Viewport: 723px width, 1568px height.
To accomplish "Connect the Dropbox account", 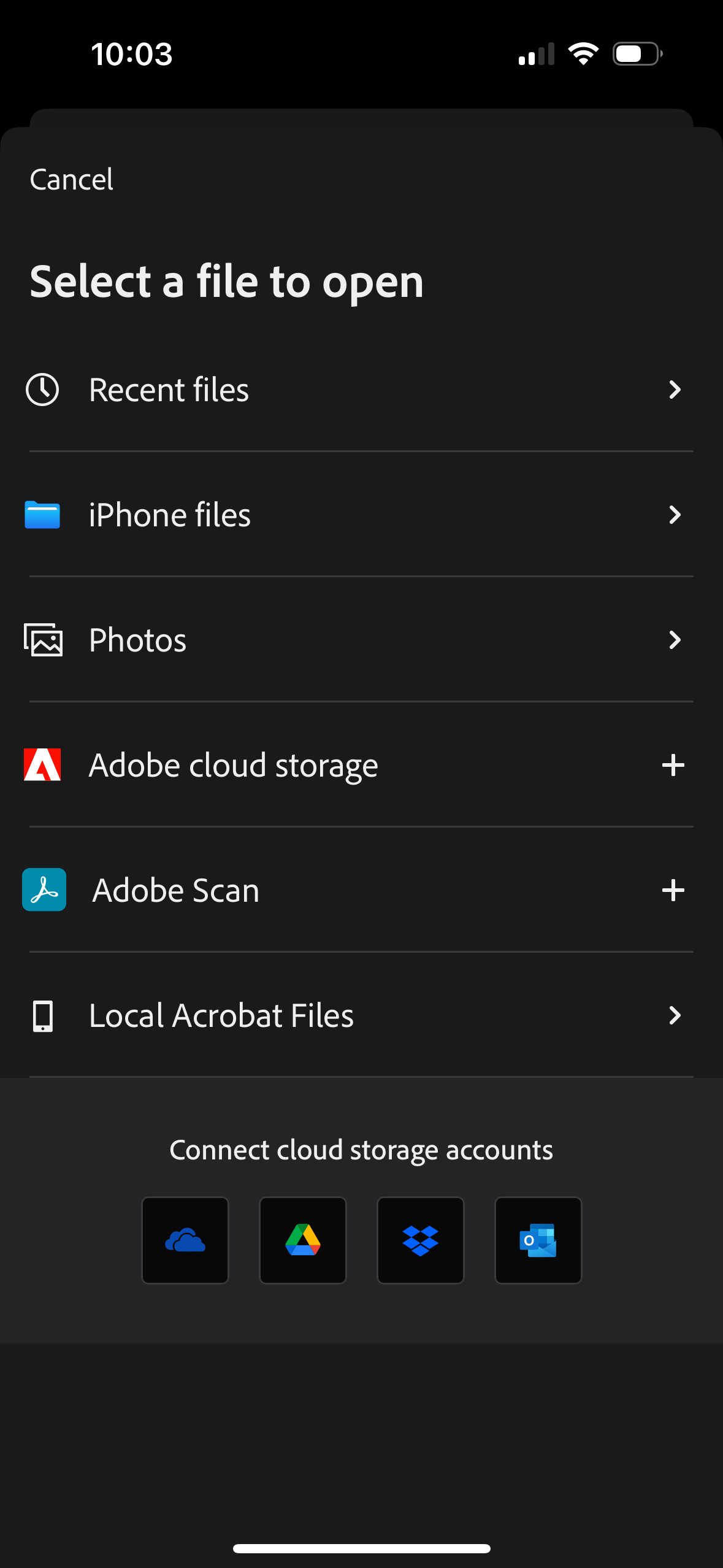I will tap(421, 1240).
